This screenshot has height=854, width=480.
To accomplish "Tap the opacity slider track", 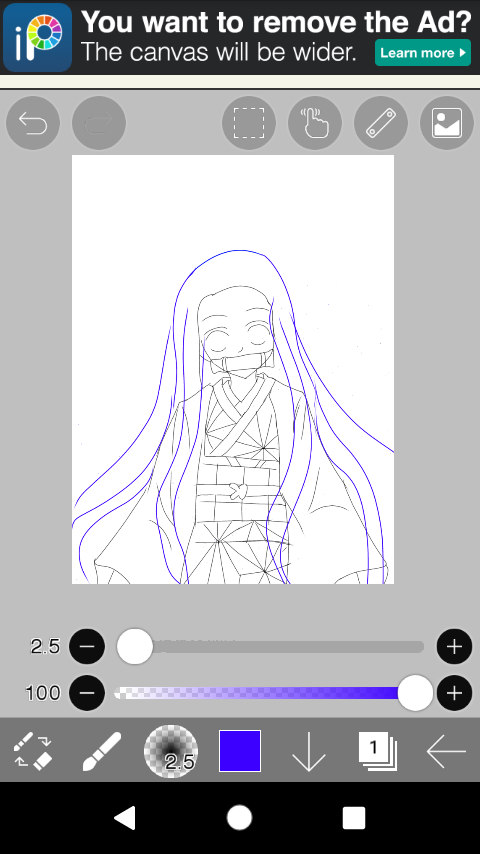I will pos(271,693).
